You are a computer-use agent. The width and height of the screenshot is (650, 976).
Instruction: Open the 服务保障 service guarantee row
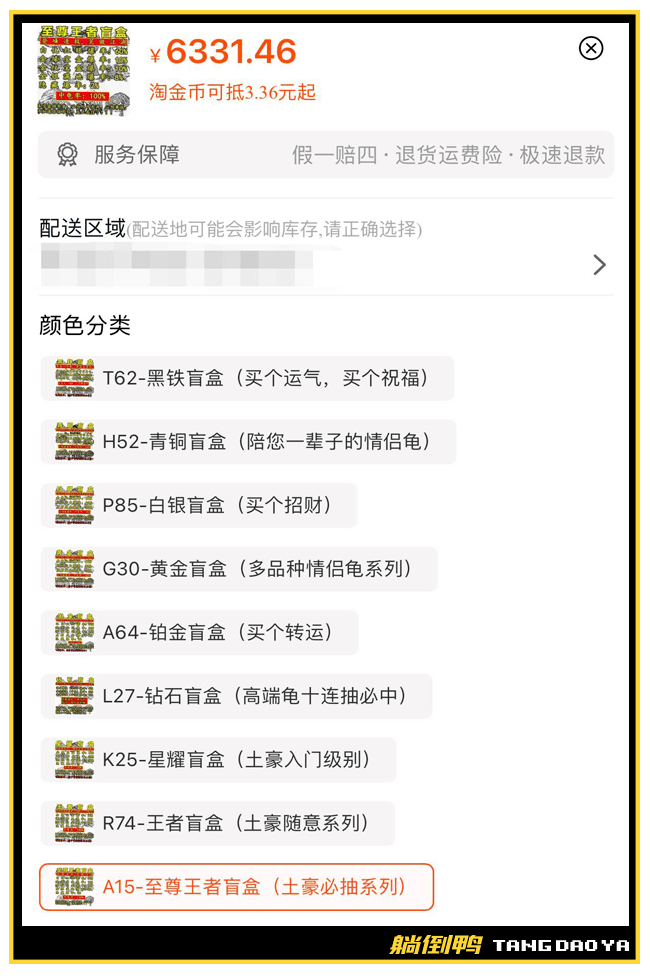326,155
